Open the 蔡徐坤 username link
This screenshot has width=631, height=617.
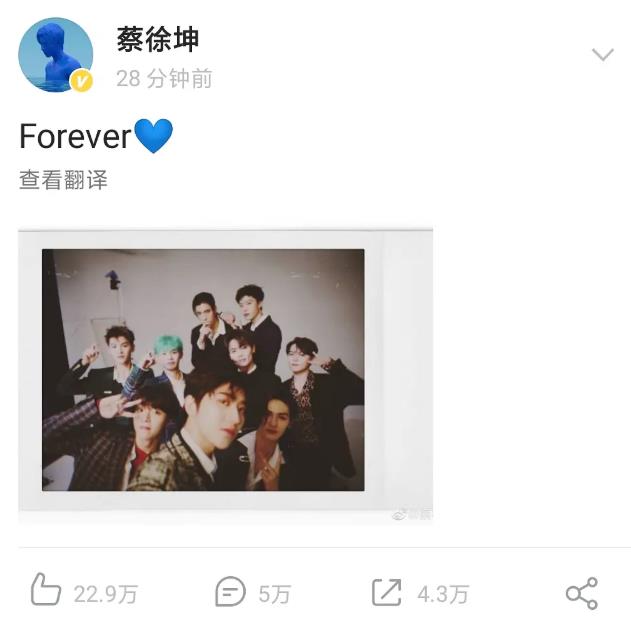coord(158,40)
